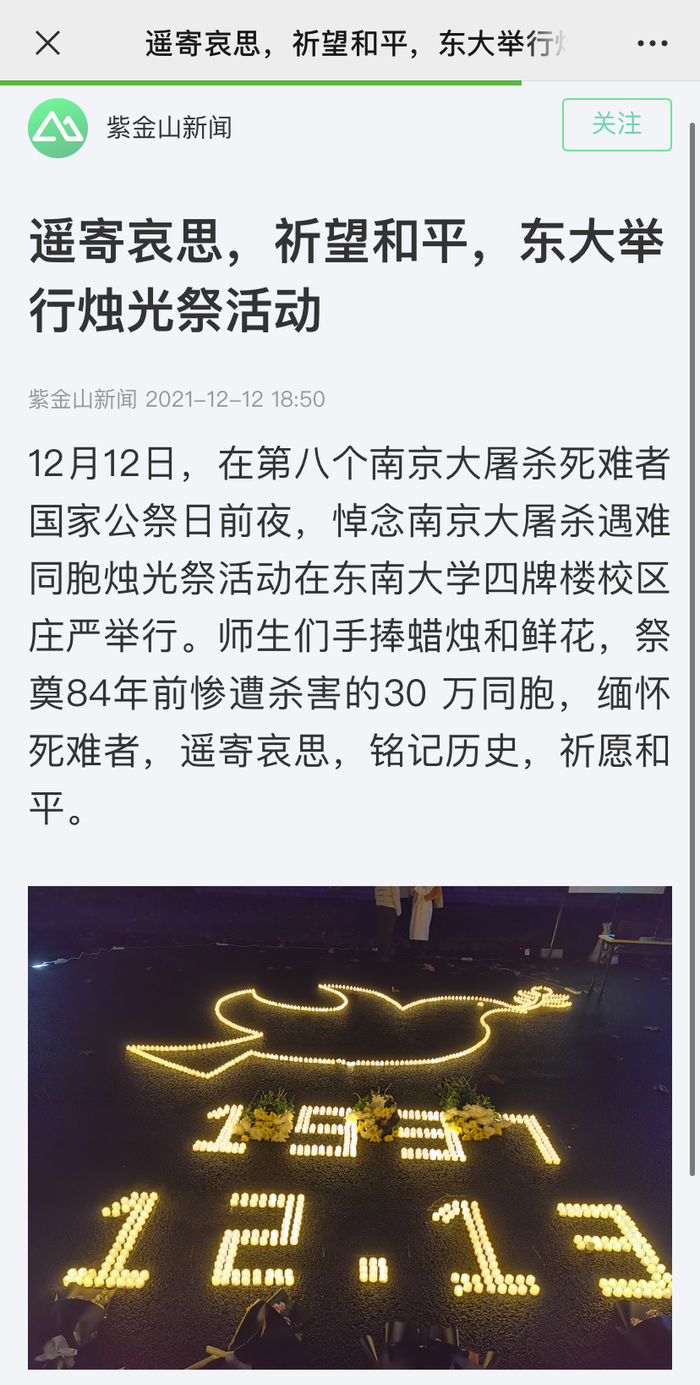700x1385 pixels.
Task: Open the three-dot overflow menu
Action: click(x=652, y=43)
